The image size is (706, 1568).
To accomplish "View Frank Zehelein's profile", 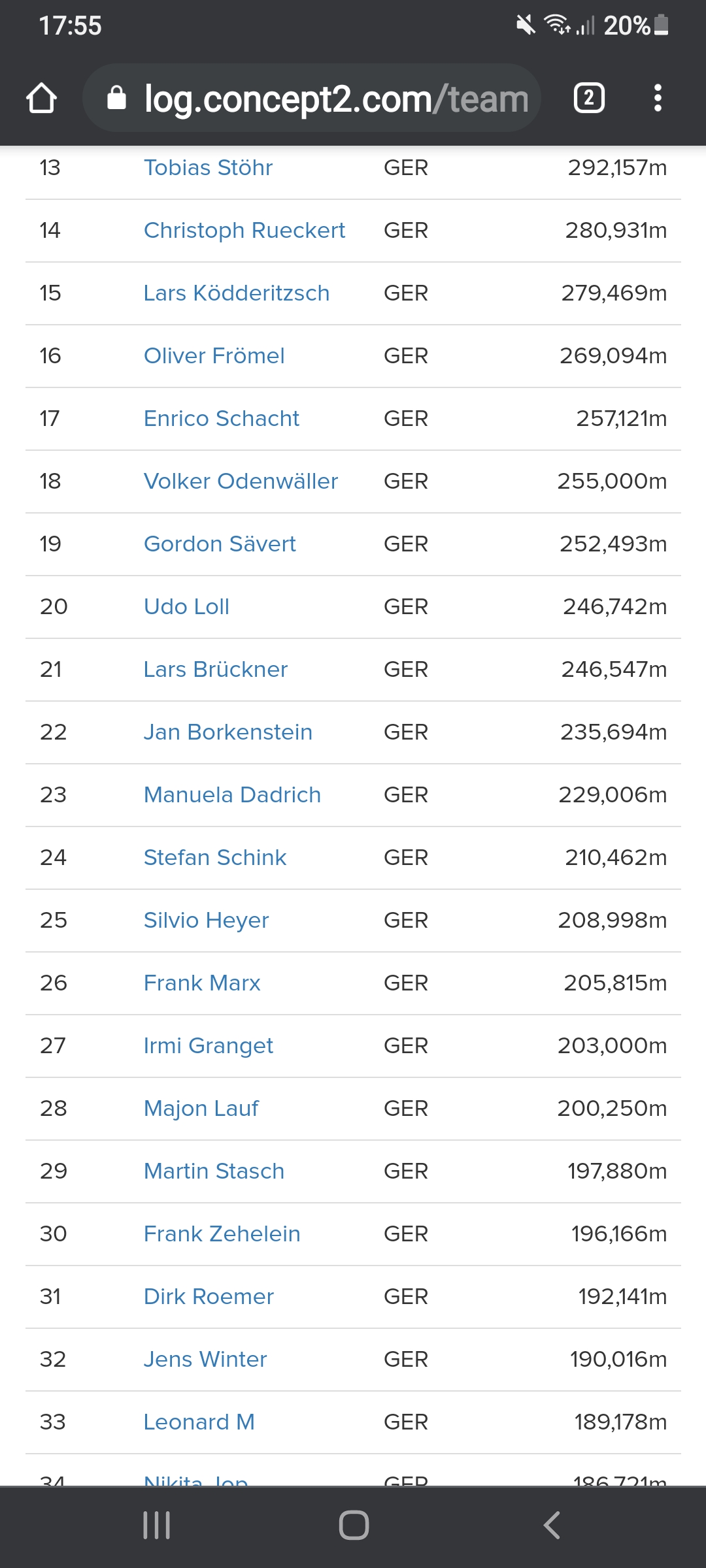I will (x=222, y=1234).
